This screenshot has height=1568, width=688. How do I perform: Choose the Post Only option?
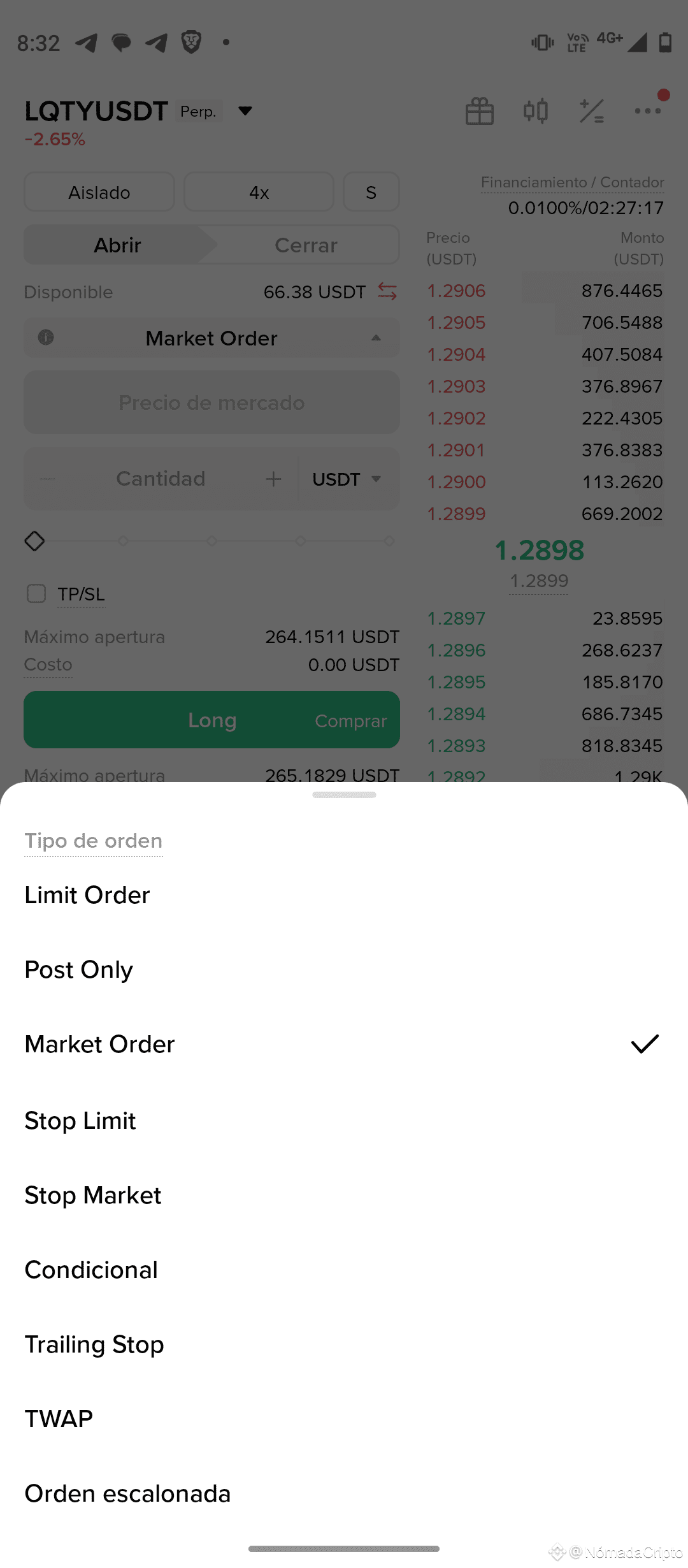(x=344, y=969)
